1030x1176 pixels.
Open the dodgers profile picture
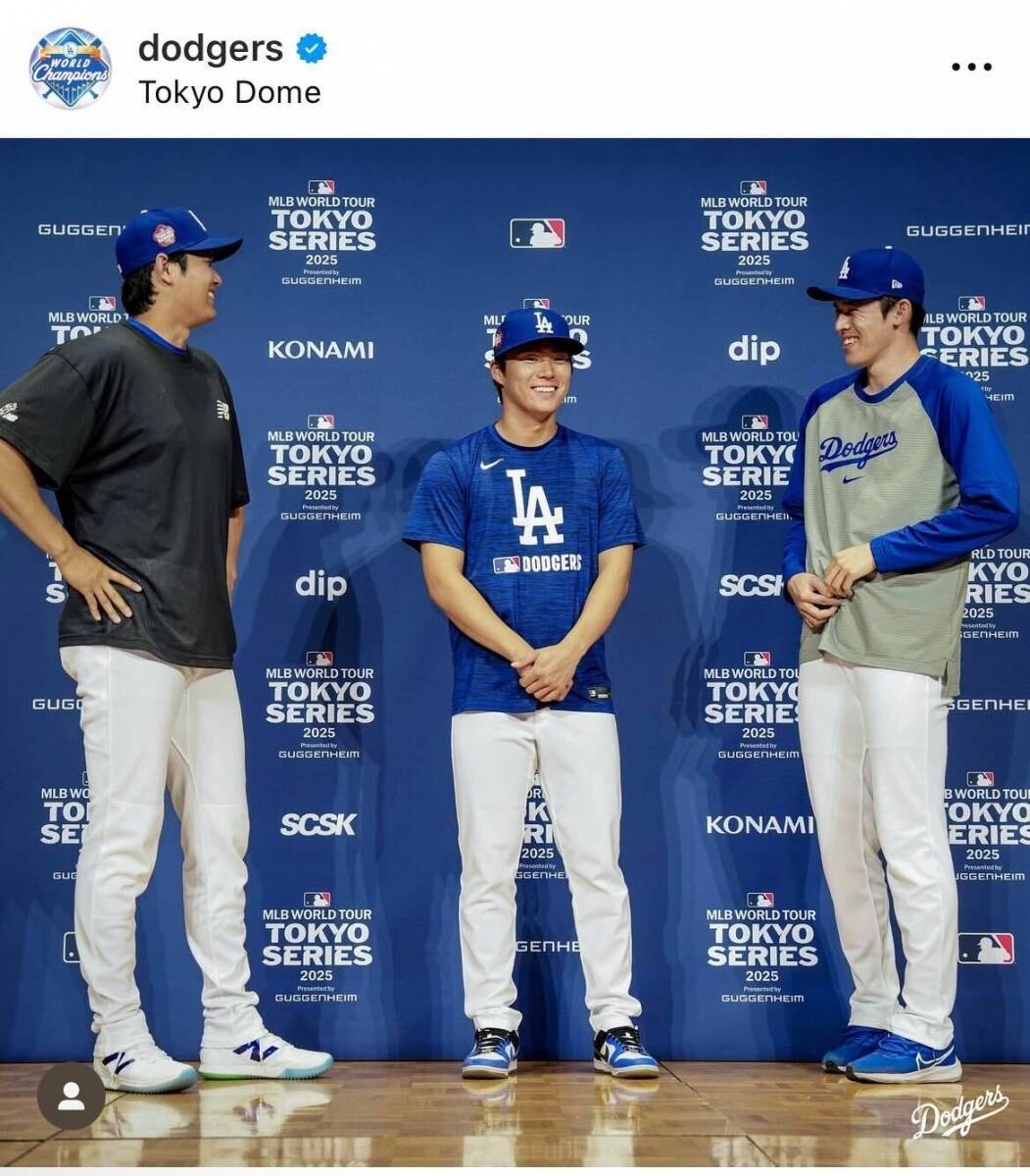pos(70,69)
